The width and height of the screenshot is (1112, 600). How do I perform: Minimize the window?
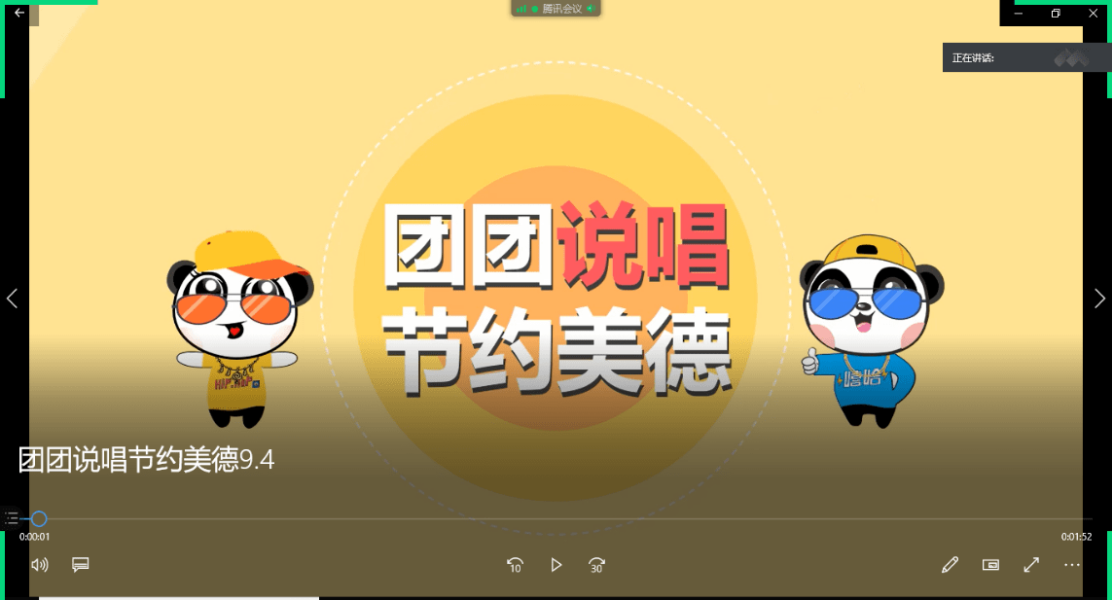pyautogui.click(x=1019, y=13)
